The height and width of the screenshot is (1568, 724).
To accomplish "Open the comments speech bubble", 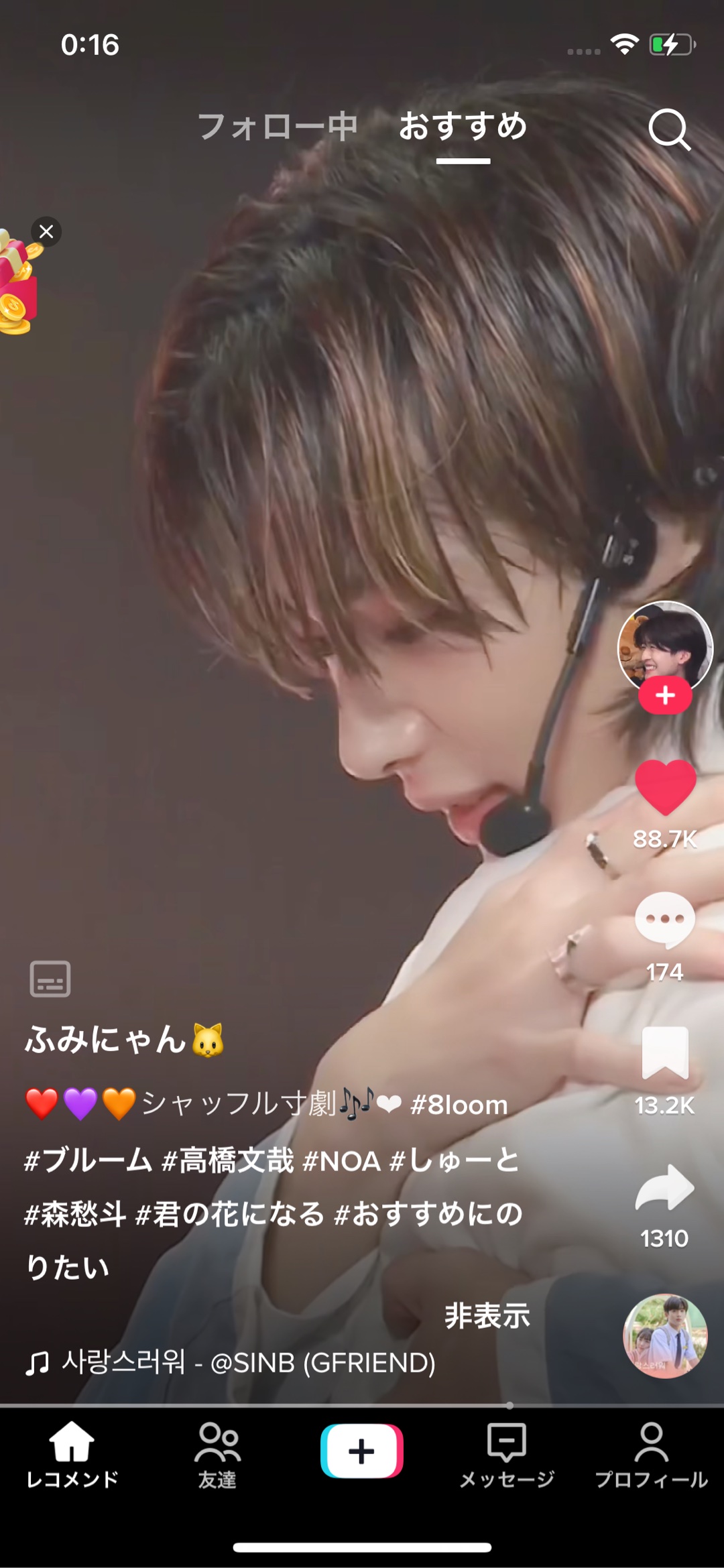I will [x=664, y=920].
